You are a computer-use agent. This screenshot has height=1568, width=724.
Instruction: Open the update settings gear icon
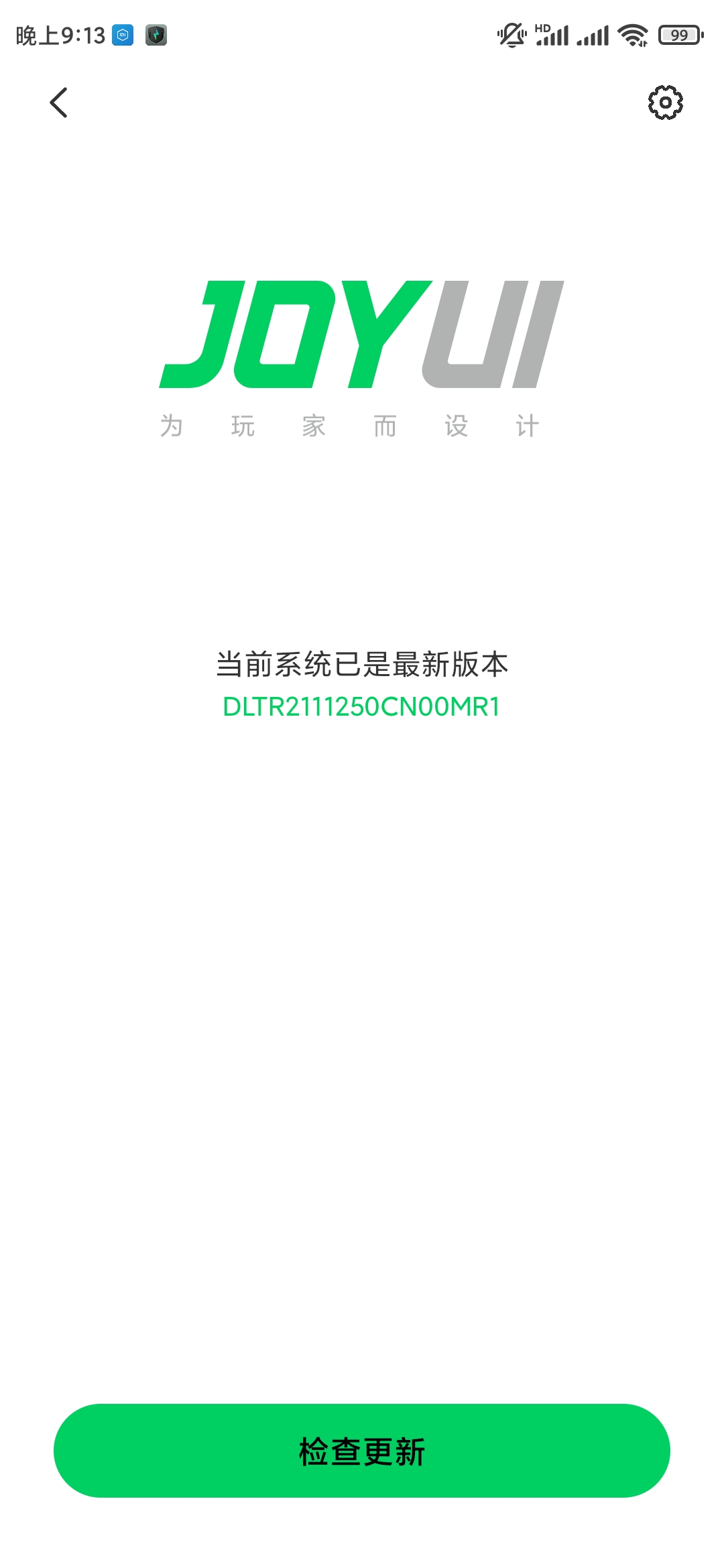coord(665,103)
